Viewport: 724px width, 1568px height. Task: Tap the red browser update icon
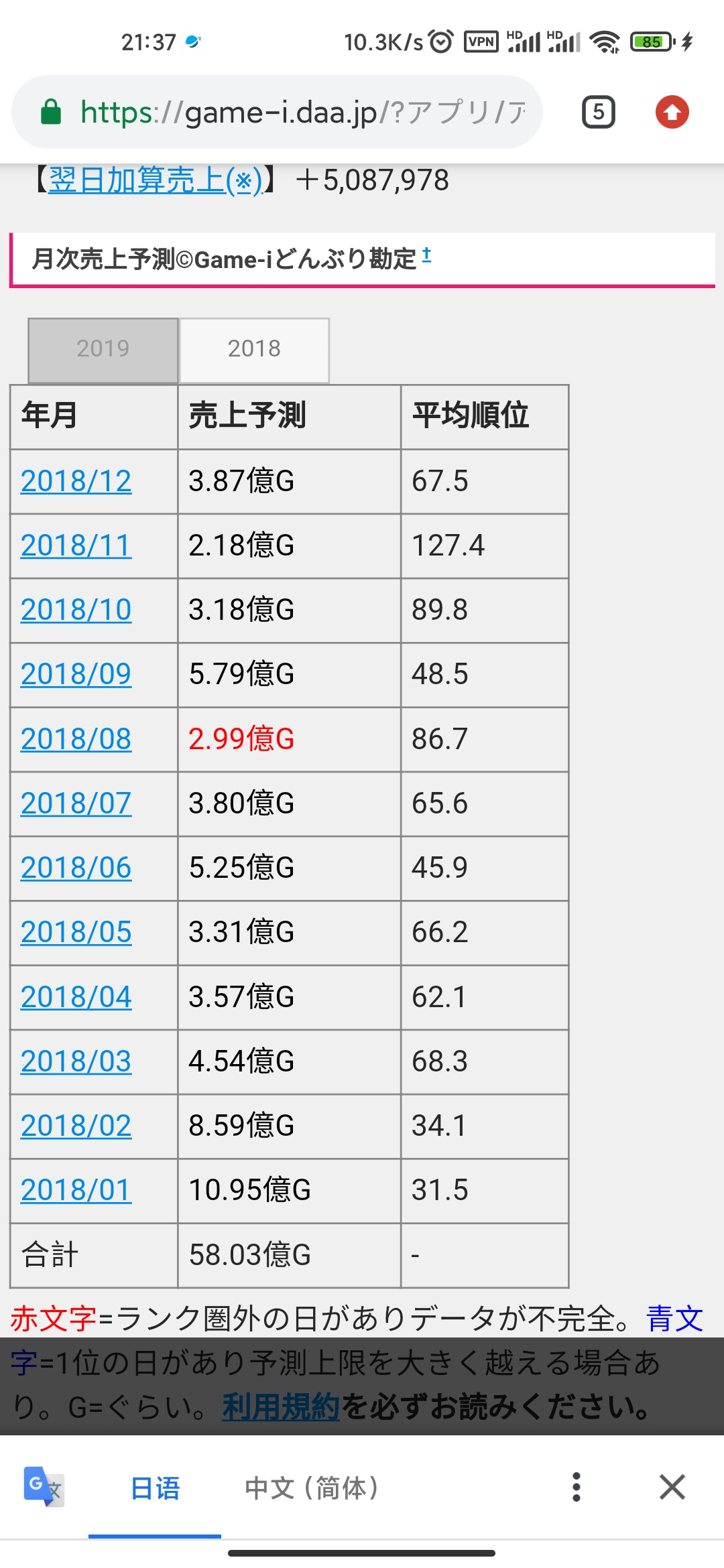tap(672, 112)
